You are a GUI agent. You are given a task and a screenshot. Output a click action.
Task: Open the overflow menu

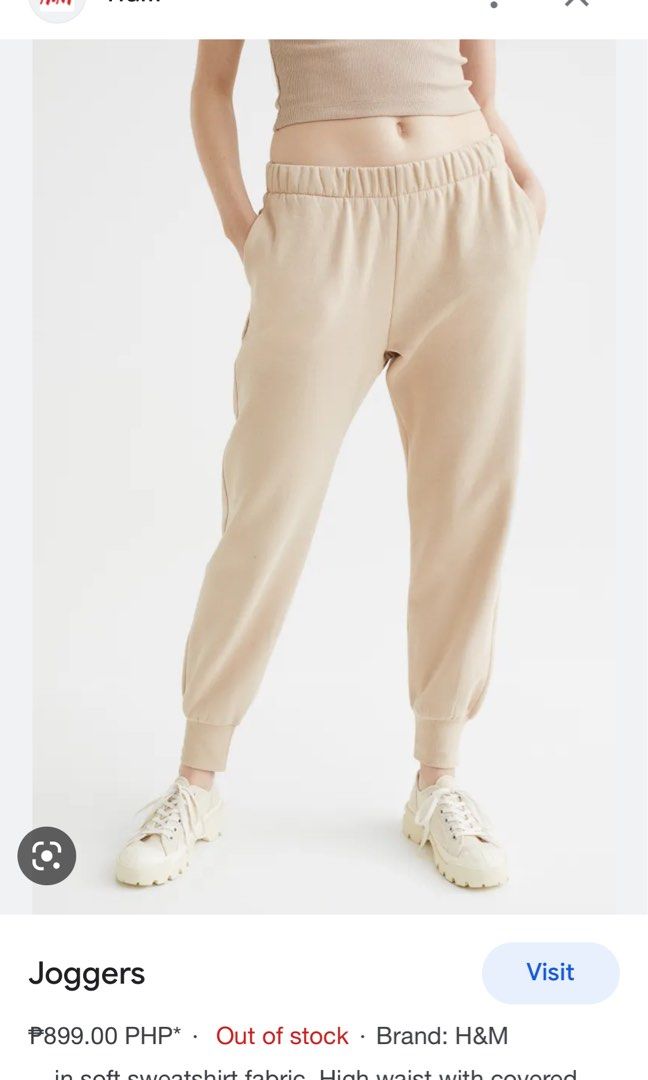[x=493, y=4]
